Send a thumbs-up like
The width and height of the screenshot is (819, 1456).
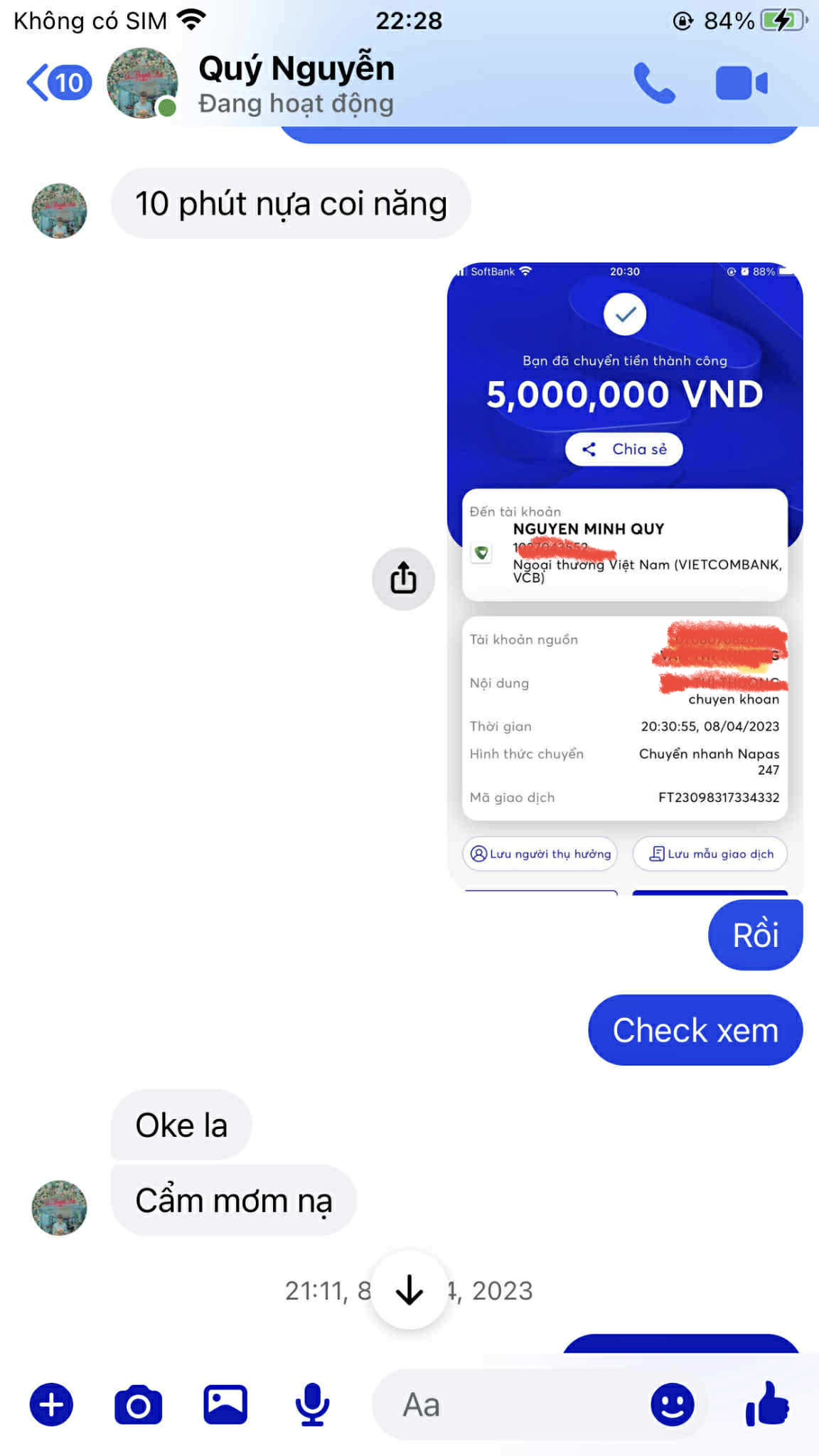click(x=767, y=1403)
